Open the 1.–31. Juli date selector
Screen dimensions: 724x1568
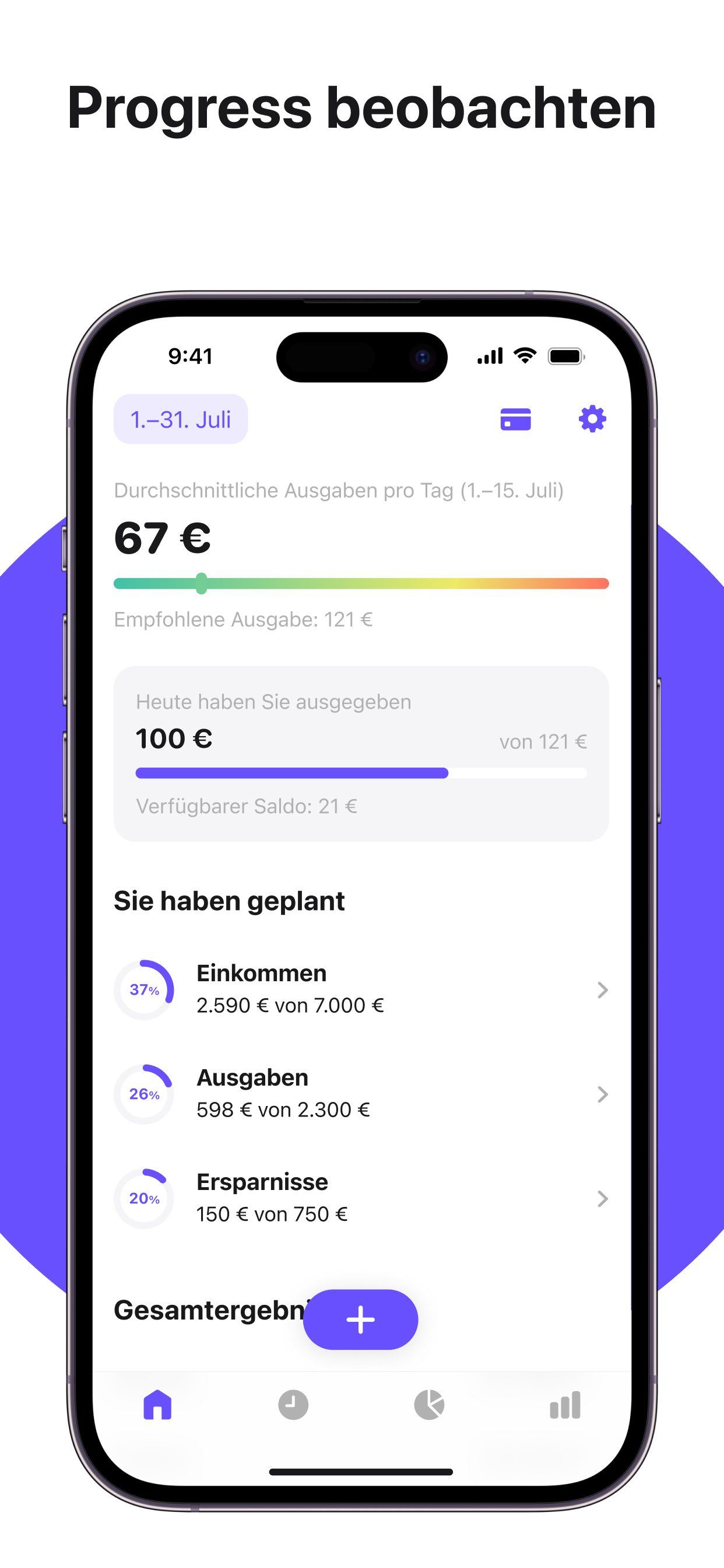(x=180, y=419)
